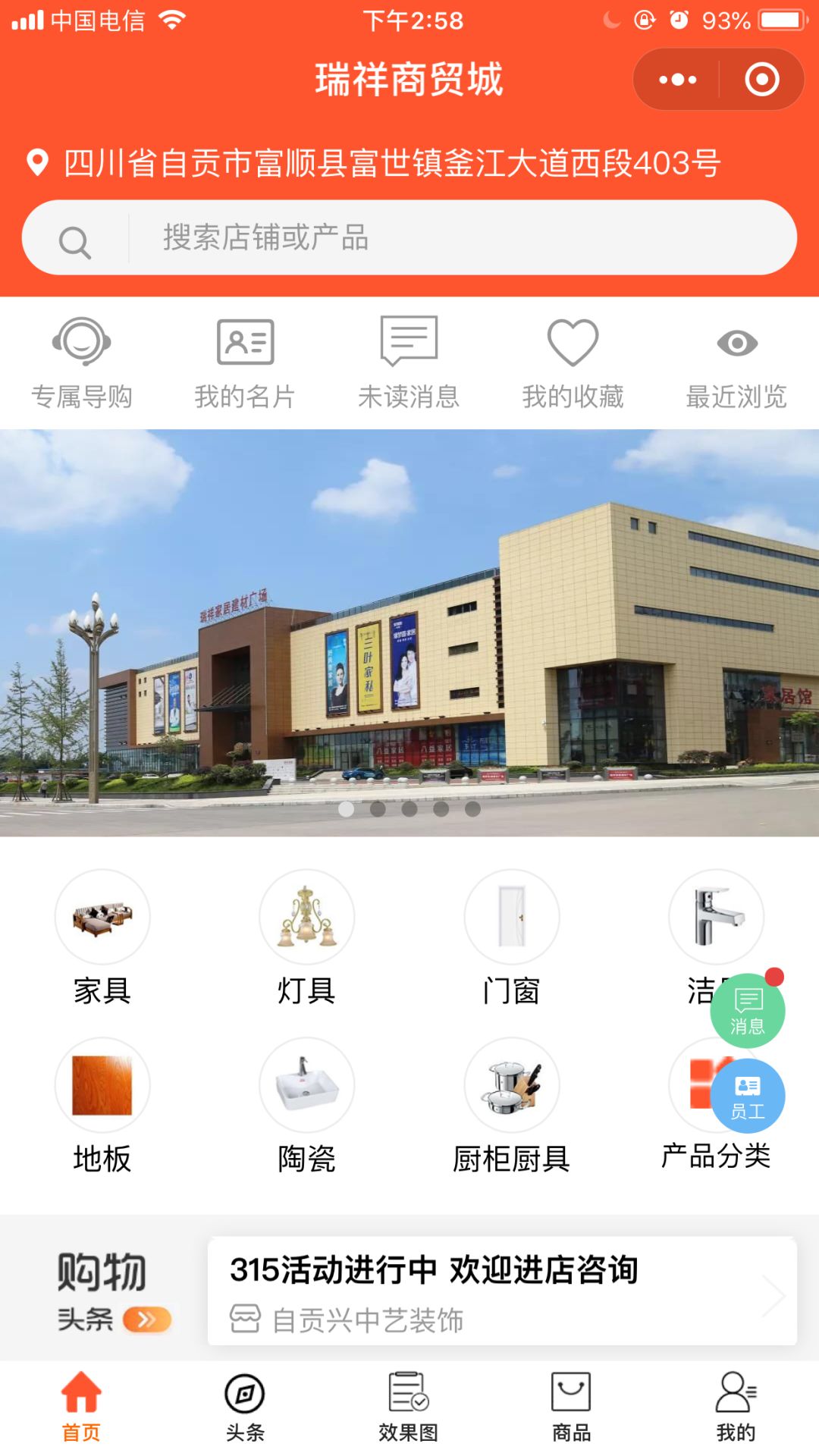Browse the 灯具 lighting category
The height and width of the screenshot is (1456, 819).
click(306, 937)
